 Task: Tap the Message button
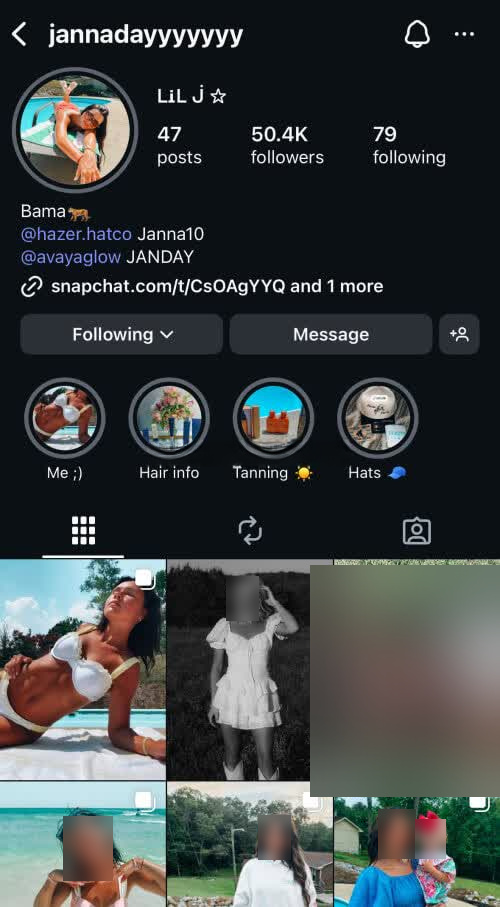[x=331, y=334]
